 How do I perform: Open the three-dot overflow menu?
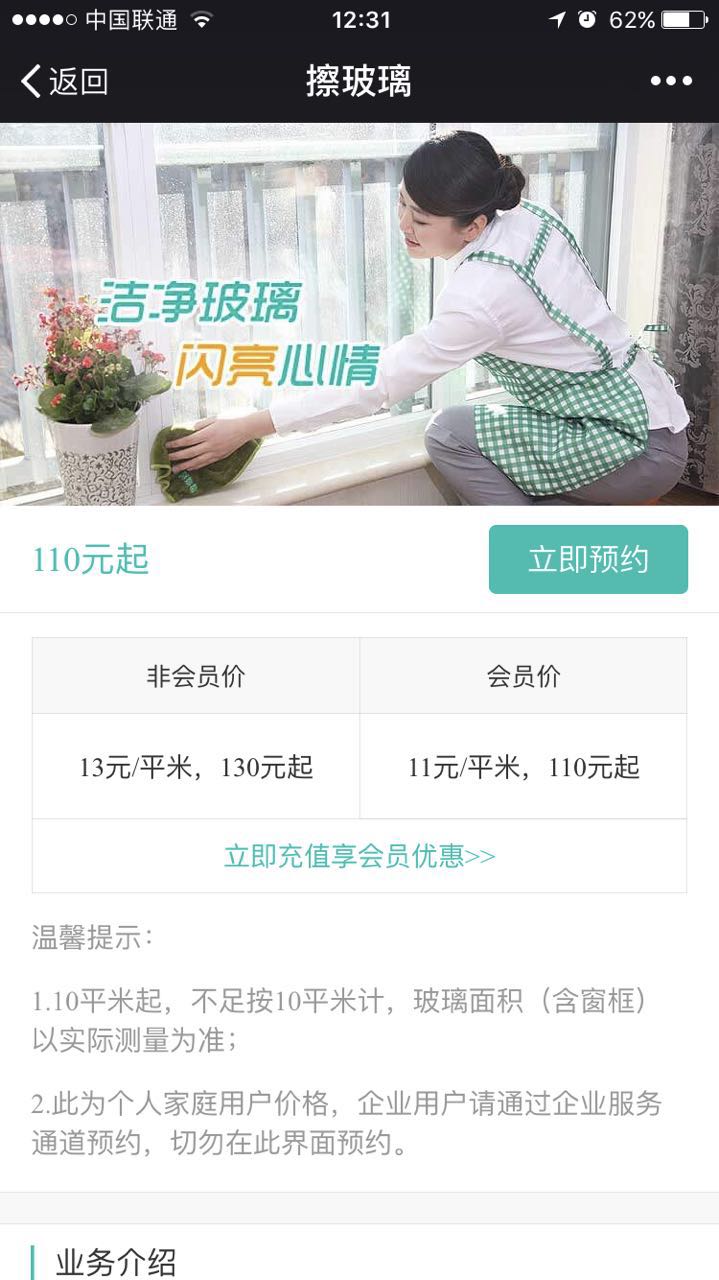coord(671,81)
